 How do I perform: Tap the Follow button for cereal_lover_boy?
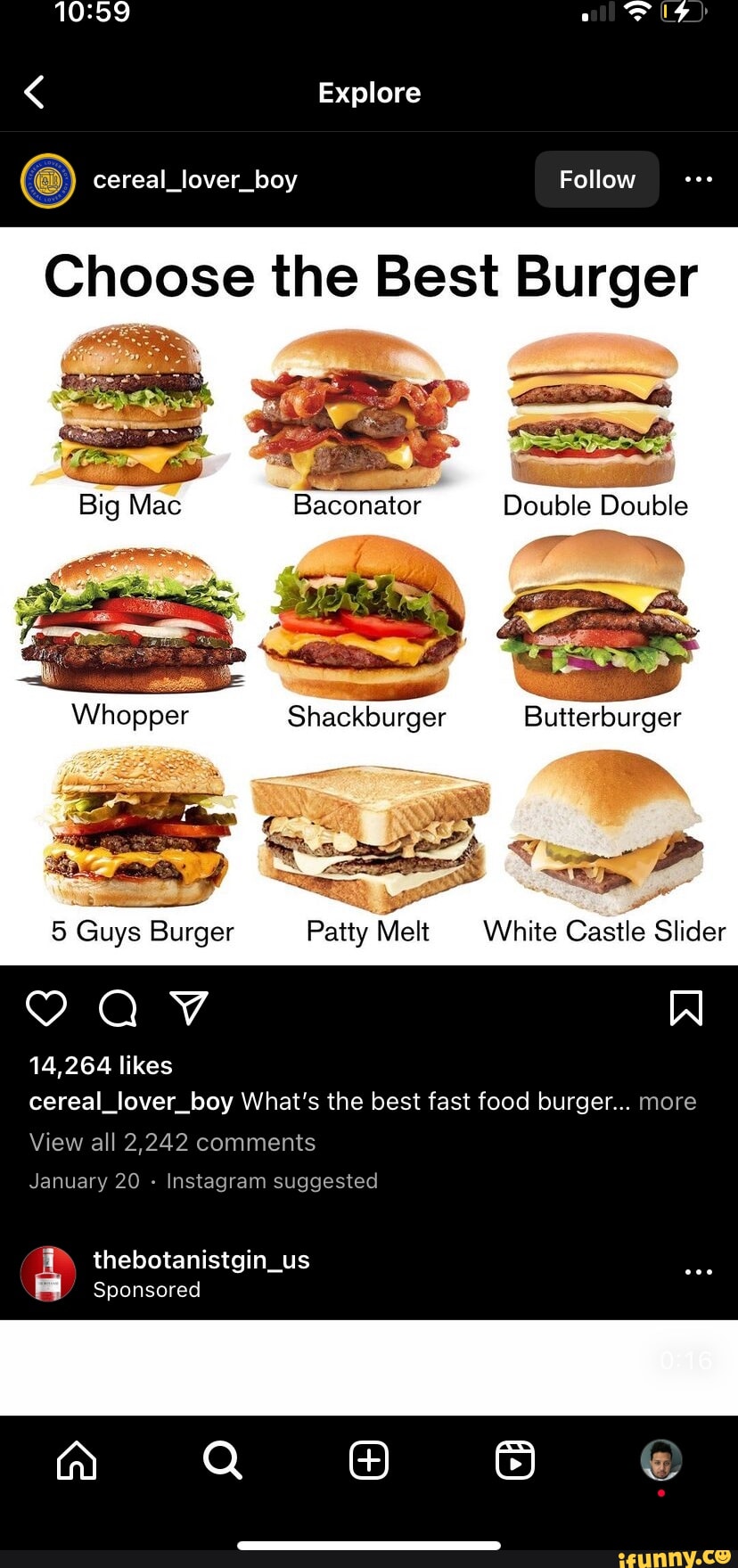click(x=596, y=179)
